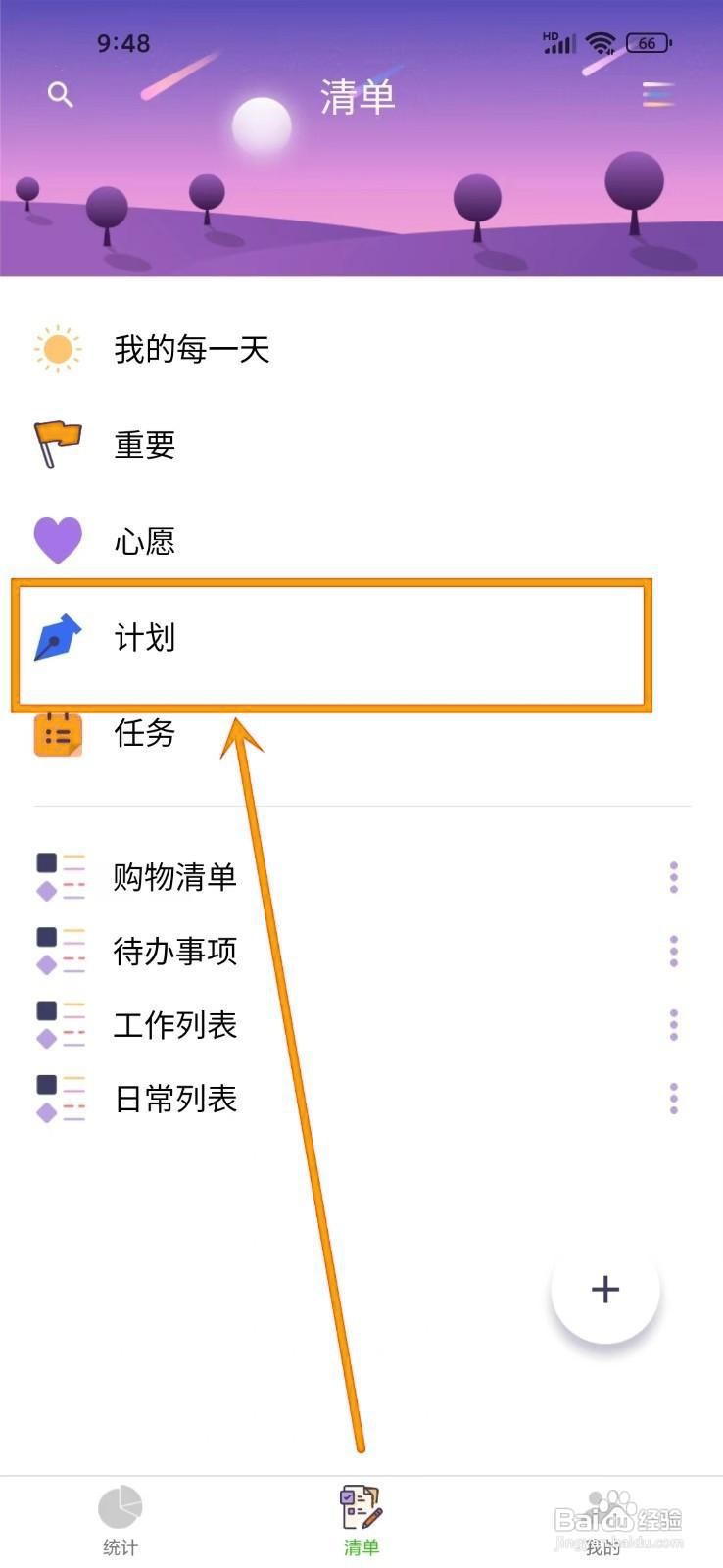Select the sun icon for 我的每一天
Viewport: 723px width, 1568px height.
click(x=59, y=349)
